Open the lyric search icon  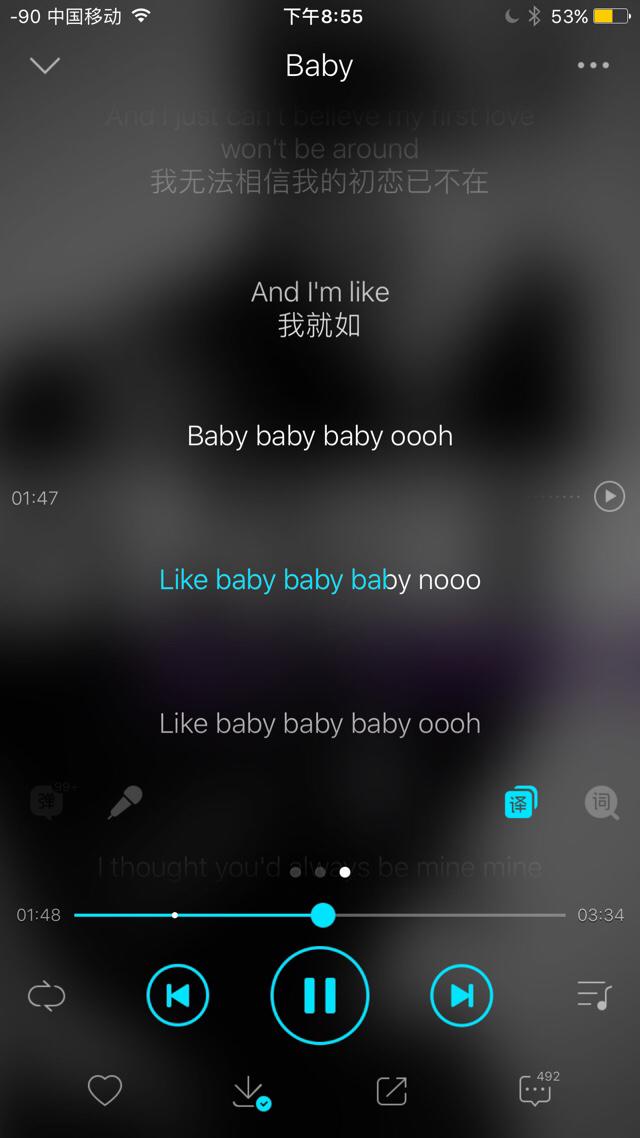click(601, 802)
